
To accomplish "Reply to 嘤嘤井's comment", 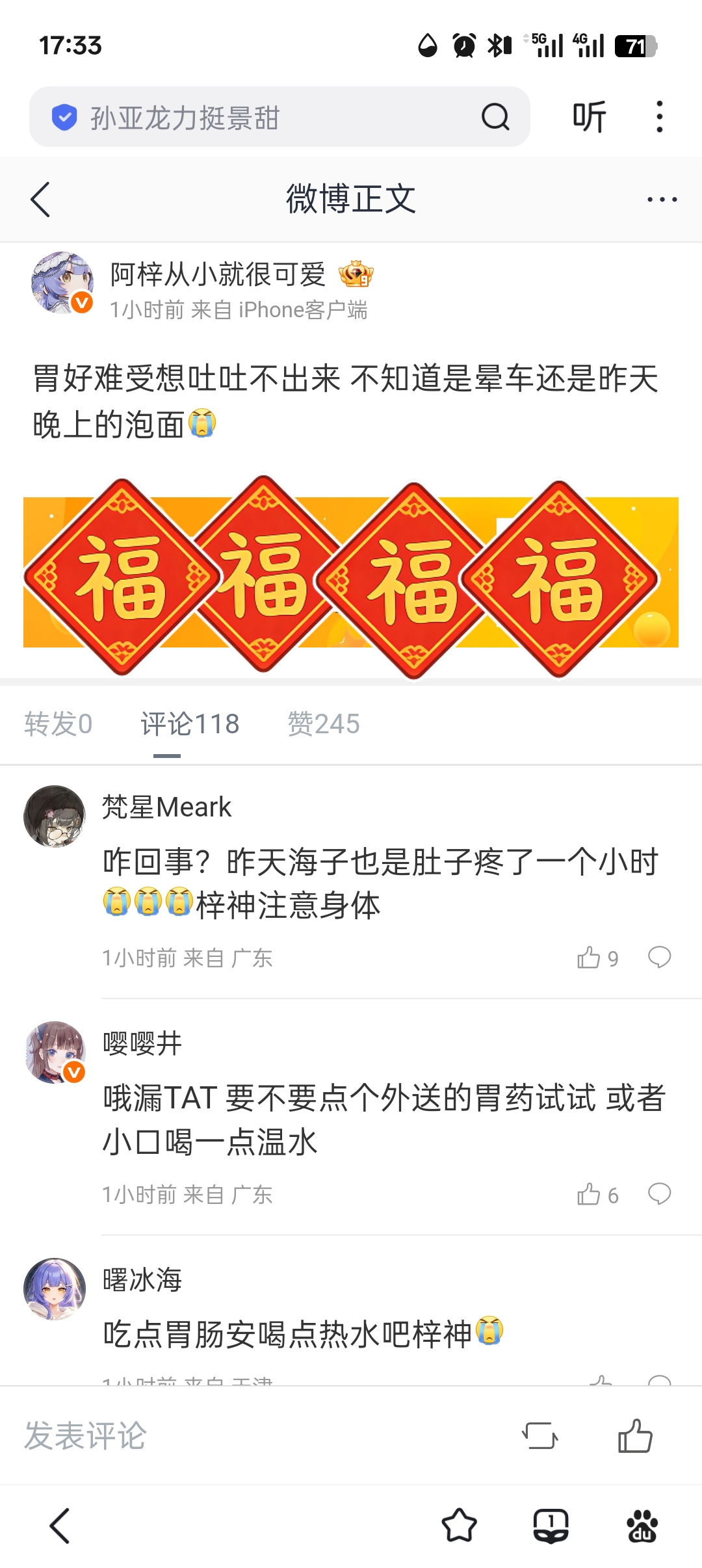I will [x=659, y=1194].
